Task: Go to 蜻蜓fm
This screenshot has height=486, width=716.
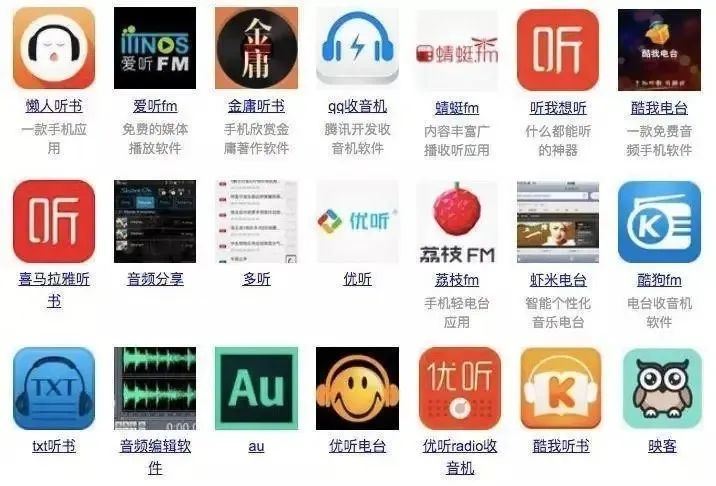Action: point(457,107)
